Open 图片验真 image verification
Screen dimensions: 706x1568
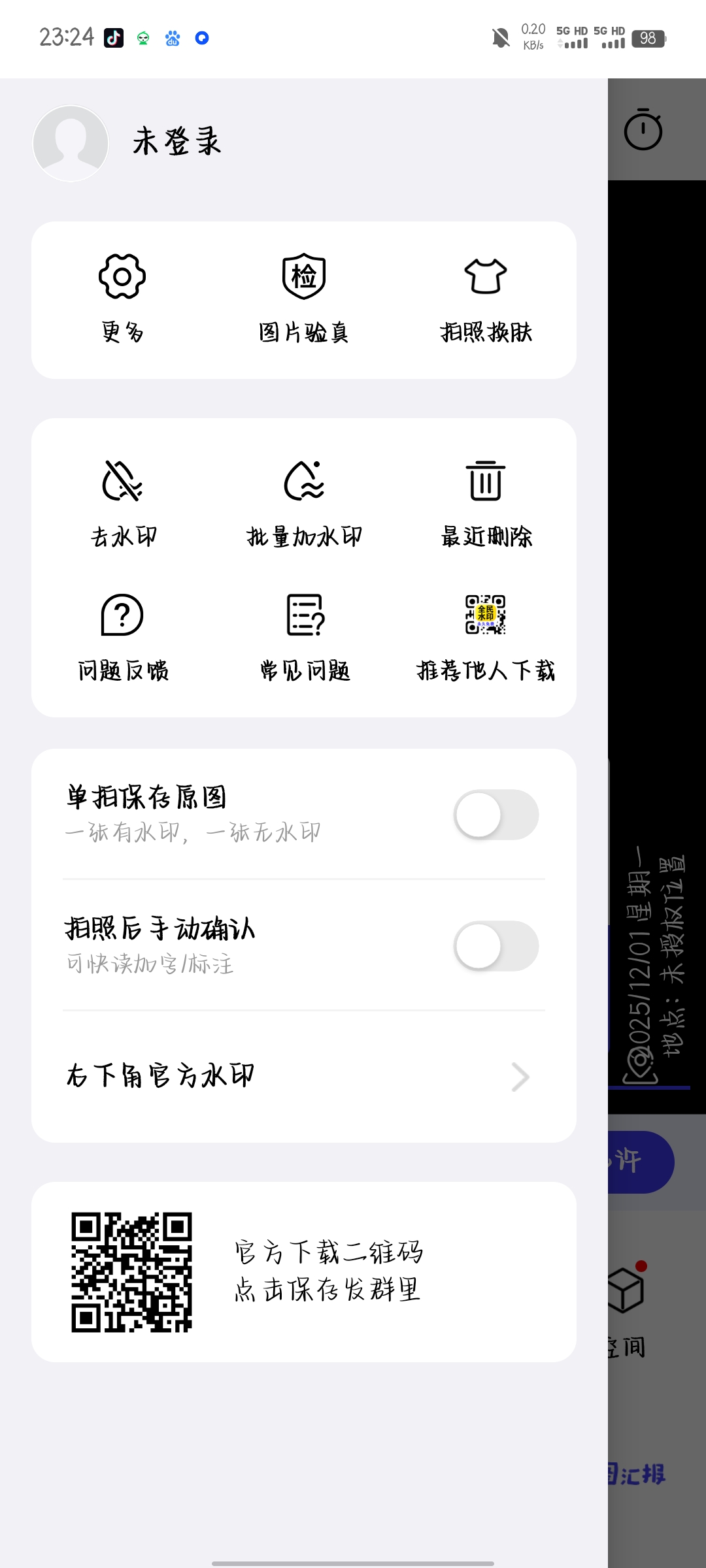coord(304,298)
